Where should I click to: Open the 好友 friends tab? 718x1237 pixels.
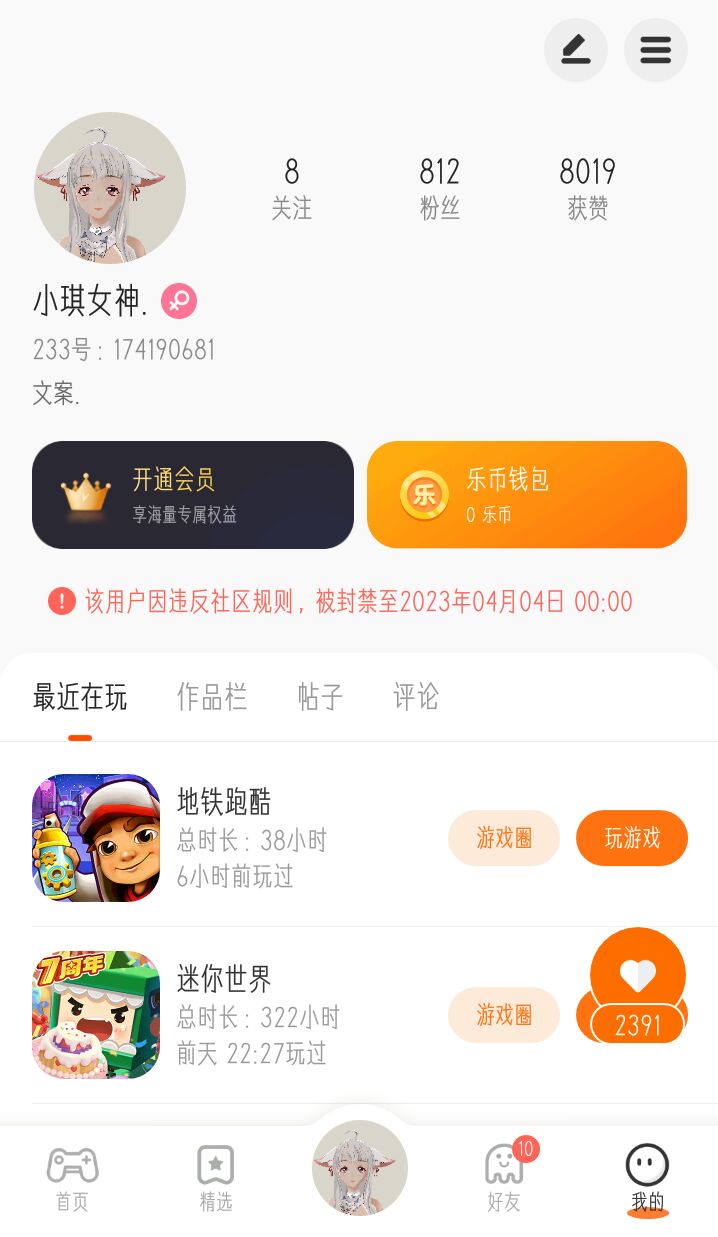[506, 1178]
